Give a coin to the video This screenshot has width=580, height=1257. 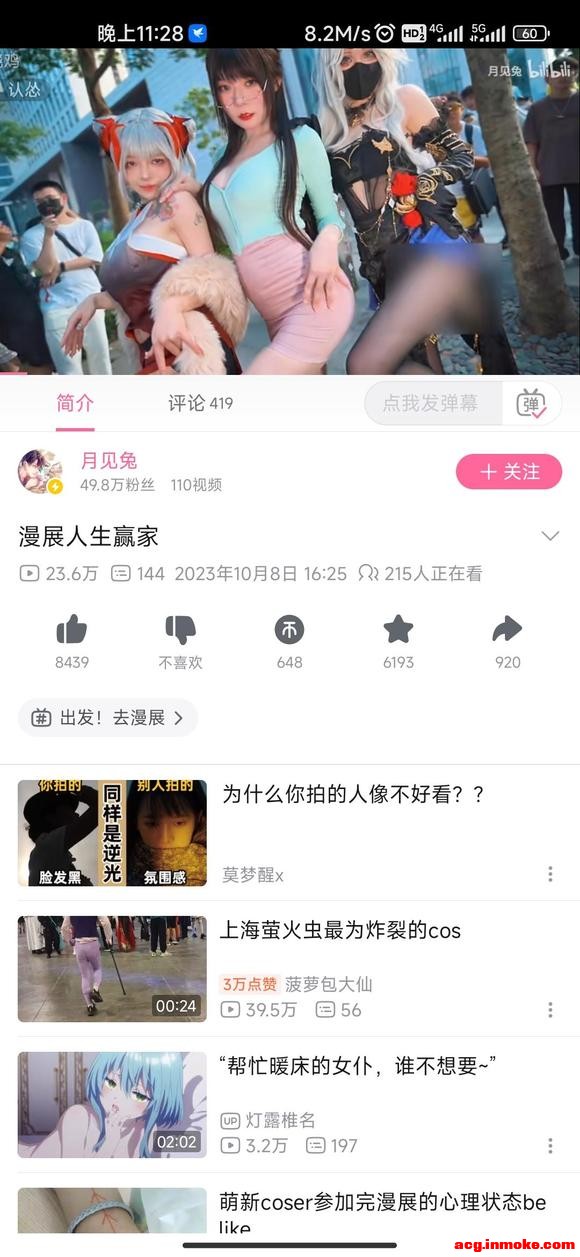(x=289, y=630)
